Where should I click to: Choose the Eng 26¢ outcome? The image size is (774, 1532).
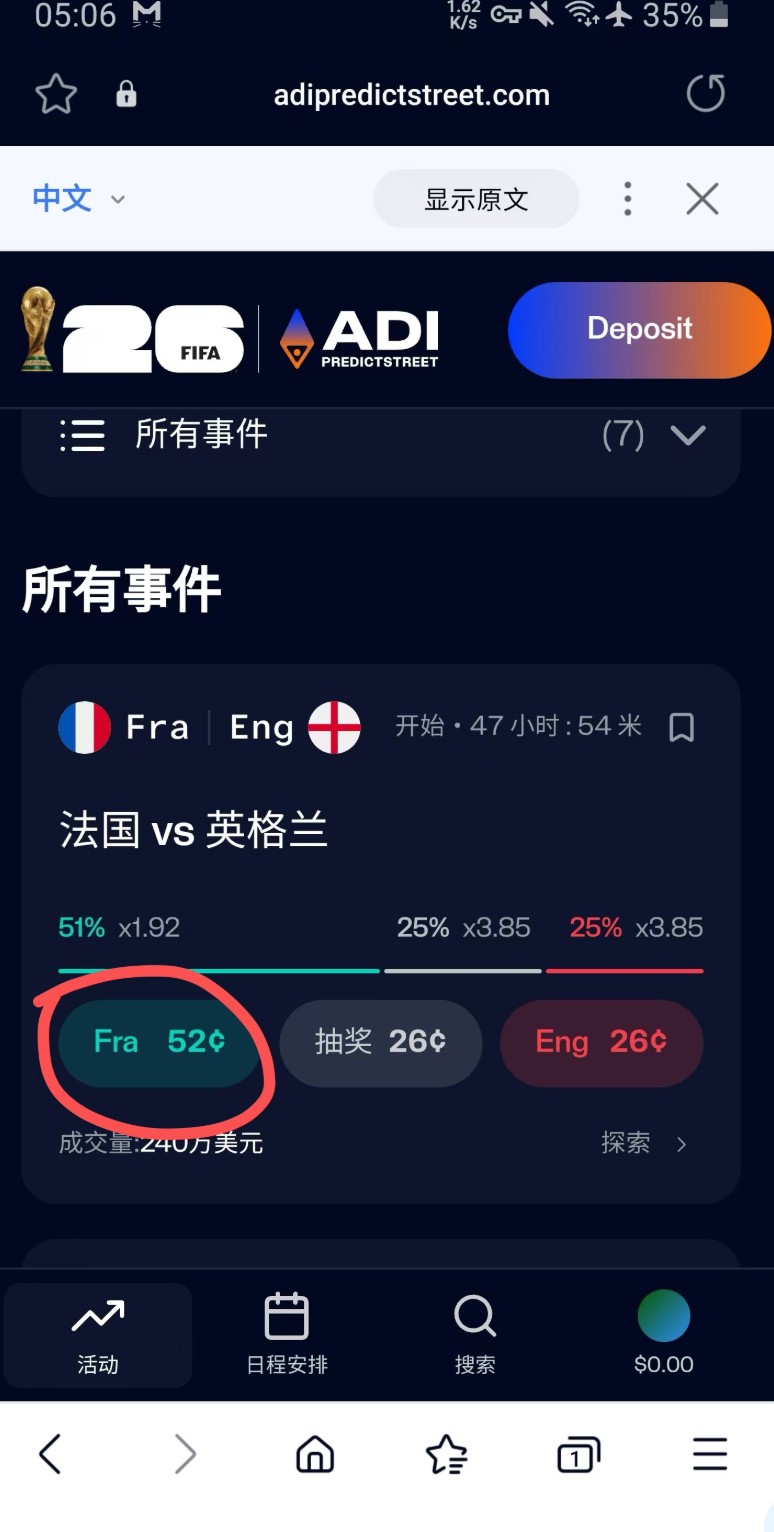click(602, 1042)
